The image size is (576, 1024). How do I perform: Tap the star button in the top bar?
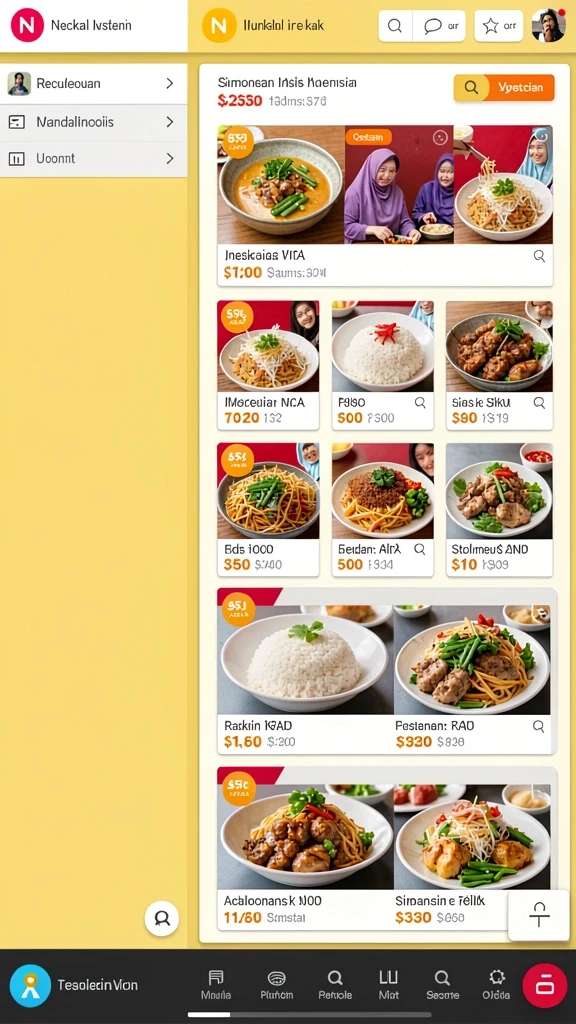(x=499, y=26)
